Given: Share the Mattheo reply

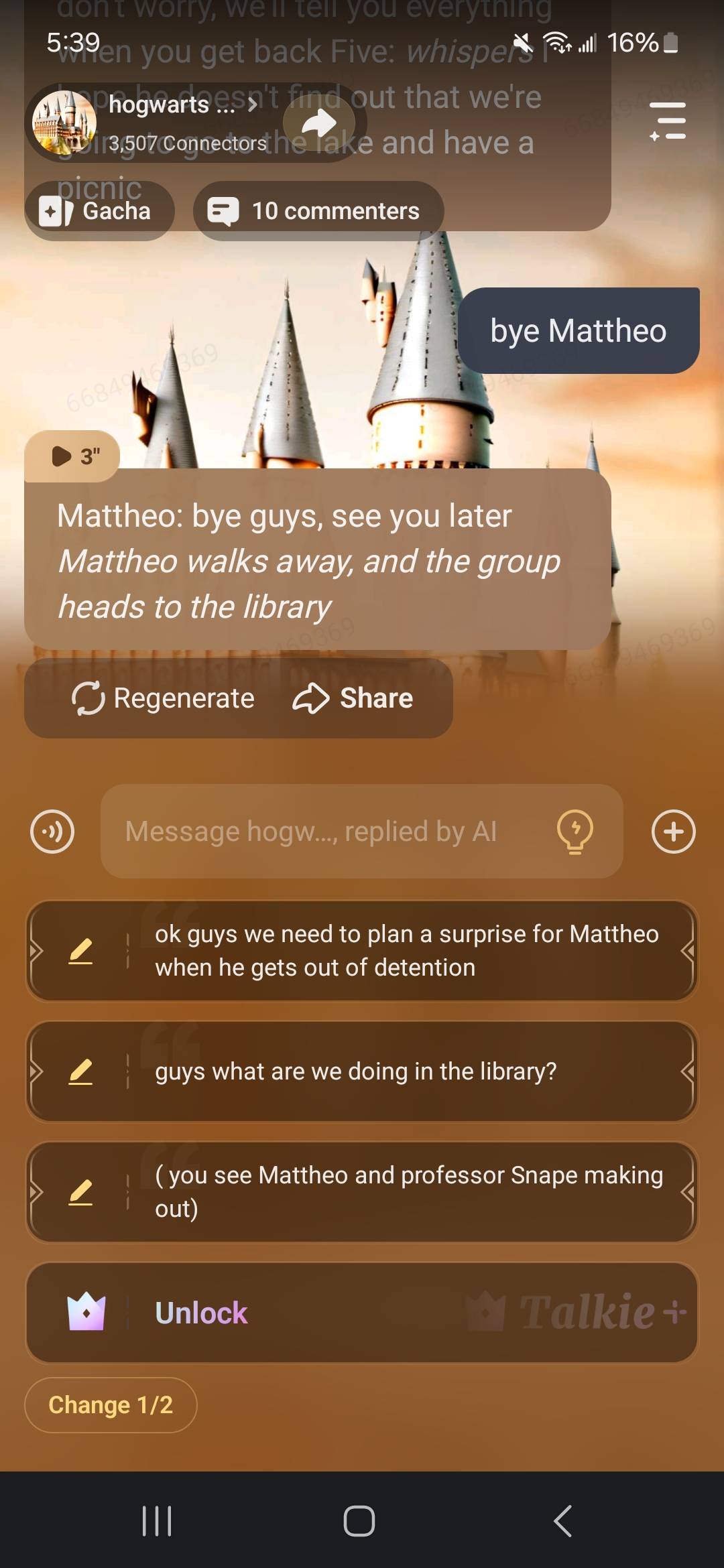Looking at the screenshot, I should (353, 698).
